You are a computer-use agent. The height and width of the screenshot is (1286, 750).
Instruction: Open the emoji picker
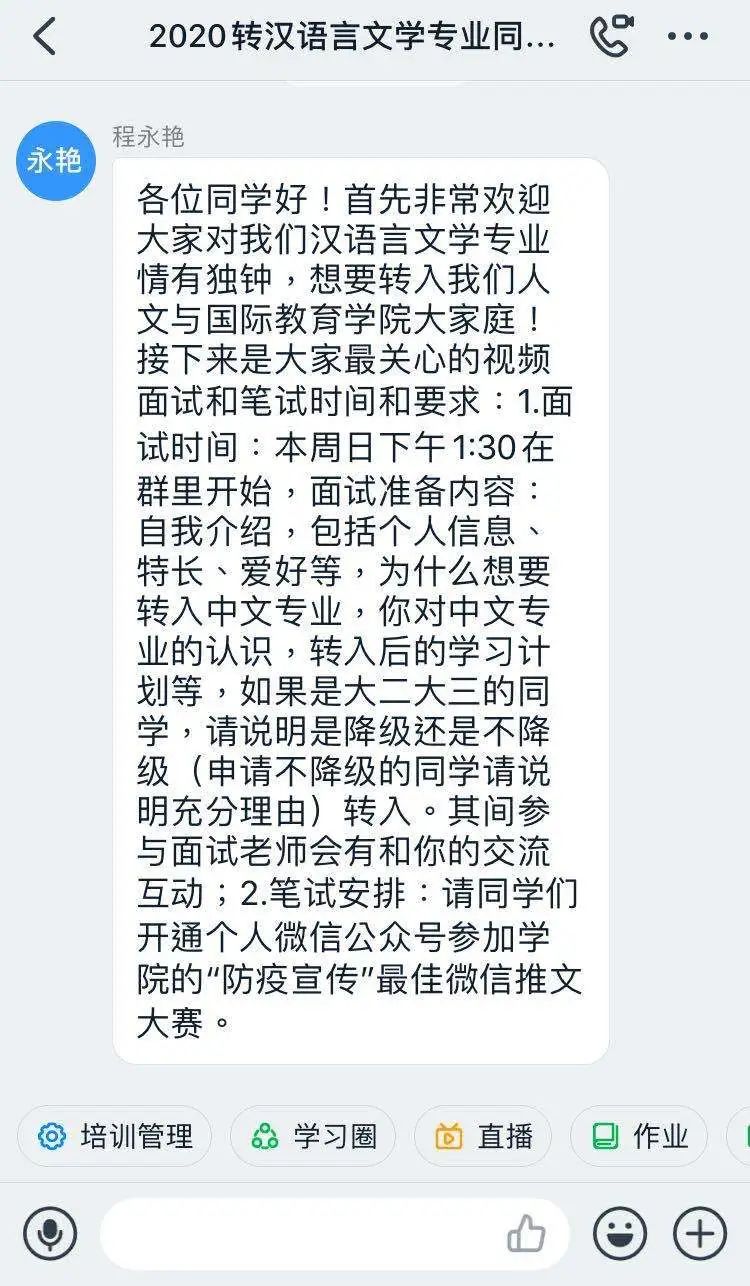click(620, 1234)
